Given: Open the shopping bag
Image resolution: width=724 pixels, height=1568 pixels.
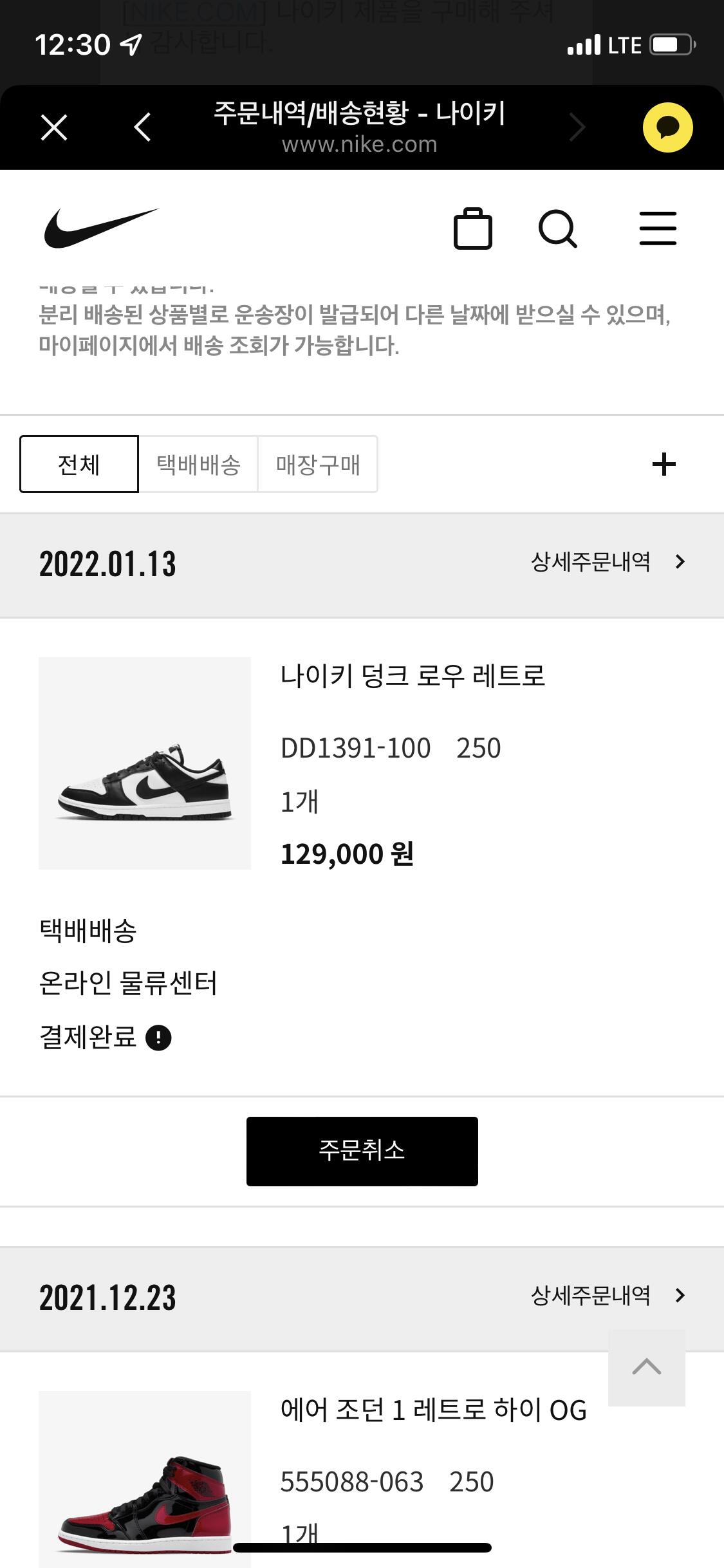Looking at the screenshot, I should (x=472, y=229).
